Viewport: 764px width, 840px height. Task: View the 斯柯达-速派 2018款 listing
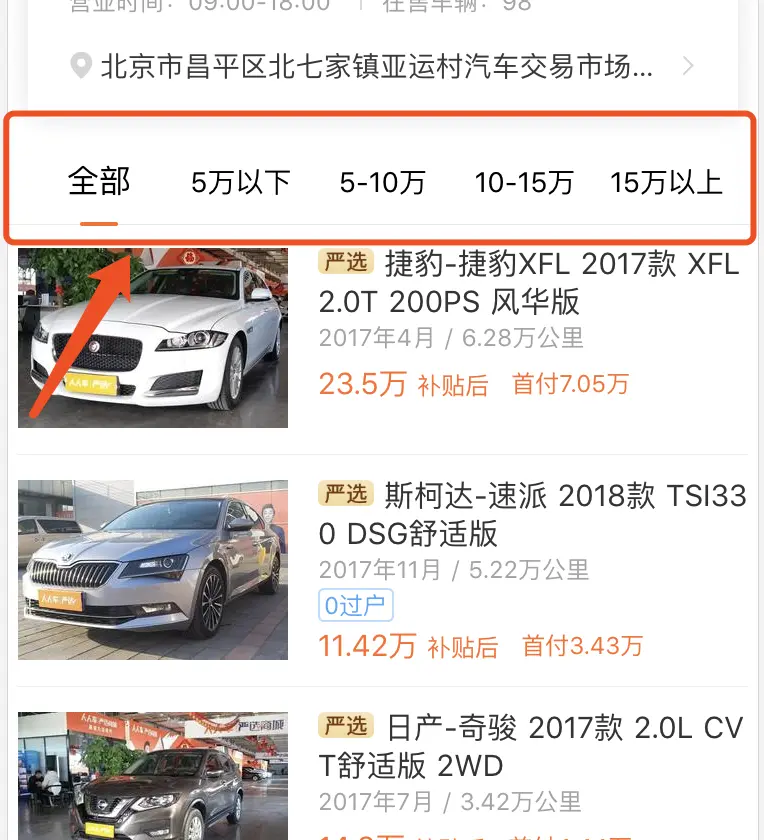[x=532, y=514]
